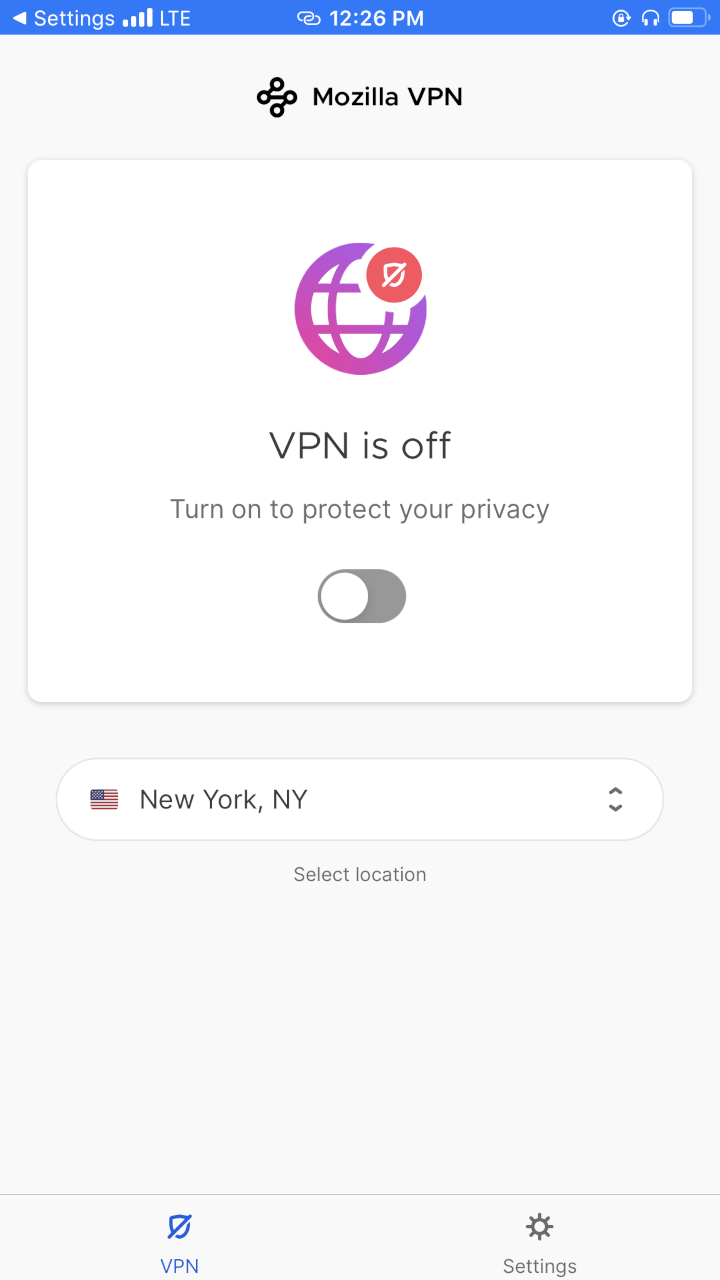Click the headphones icon in the status bar
Screen dimensions: 720x1280
click(x=651, y=17)
